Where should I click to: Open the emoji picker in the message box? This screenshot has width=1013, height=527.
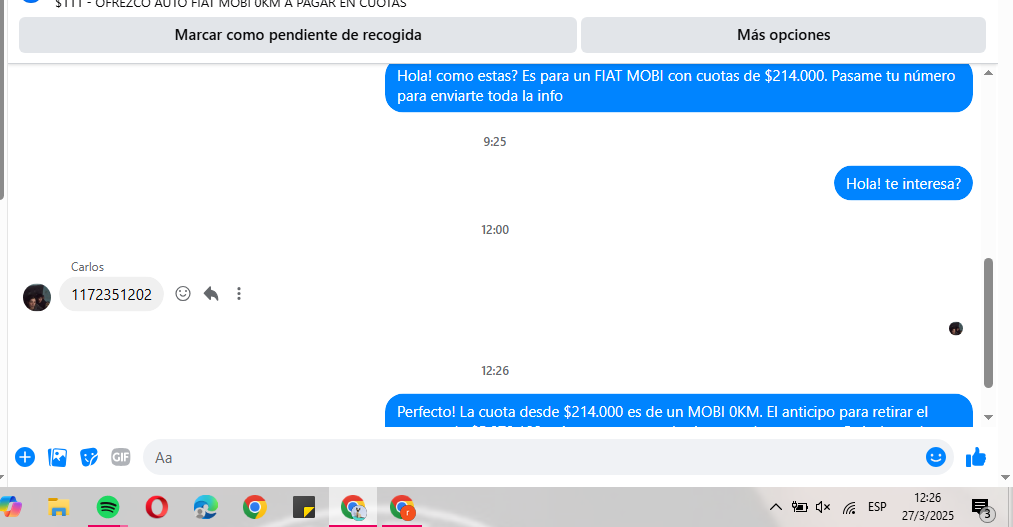click(936, 457)
